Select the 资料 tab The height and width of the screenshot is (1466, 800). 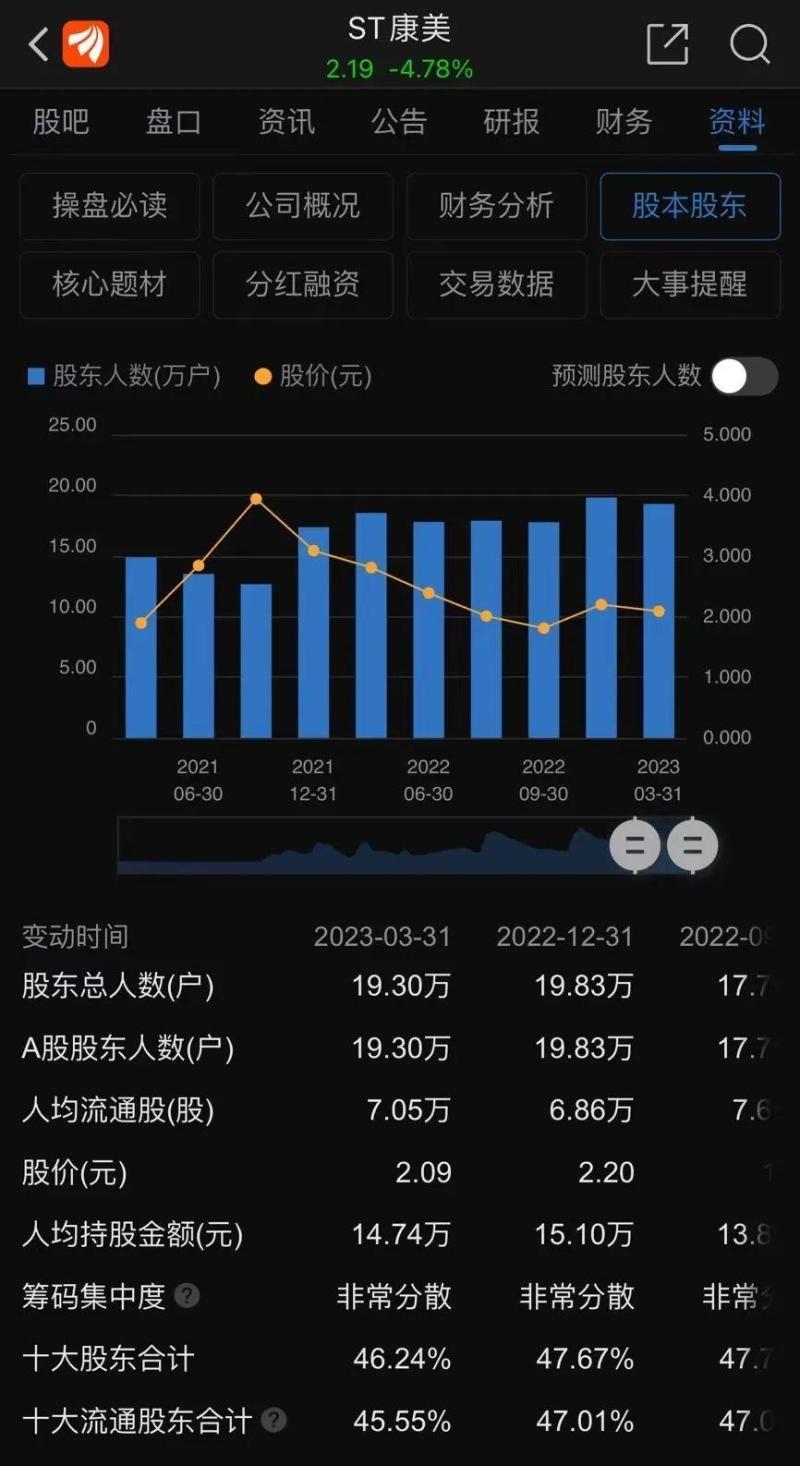737,122
